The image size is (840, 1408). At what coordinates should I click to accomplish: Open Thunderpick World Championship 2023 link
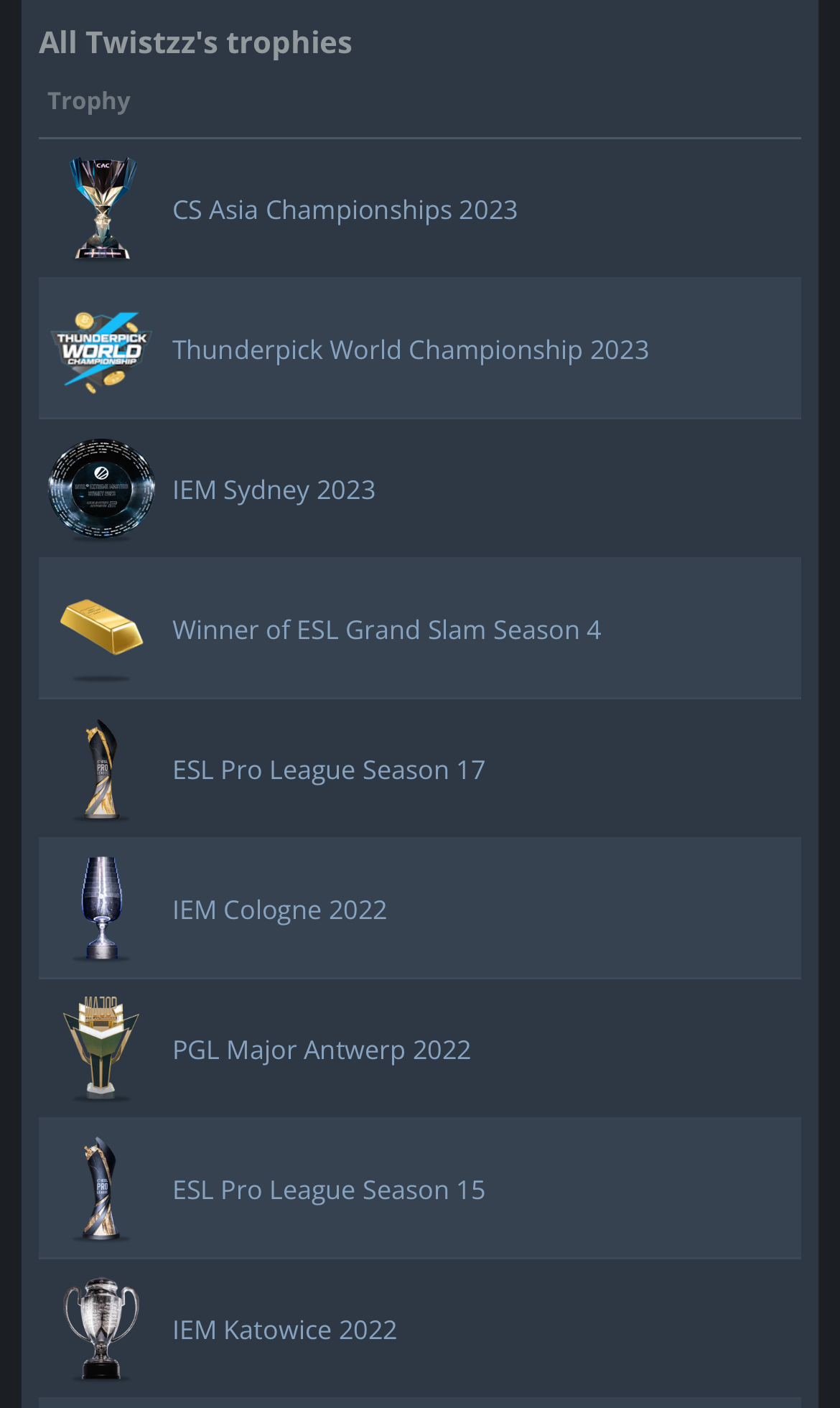coord(410,350)
